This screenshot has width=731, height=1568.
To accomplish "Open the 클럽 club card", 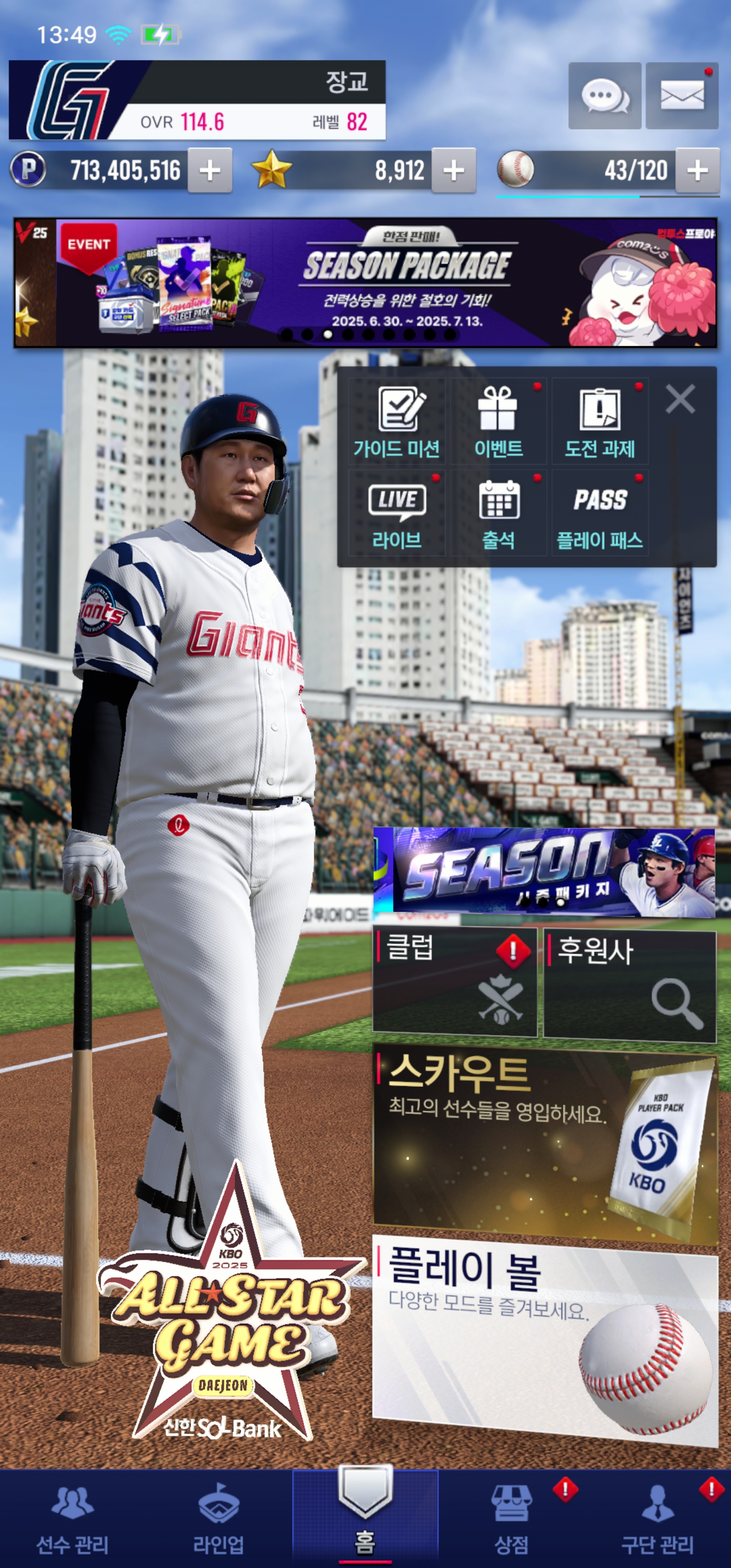I will 454,981.
